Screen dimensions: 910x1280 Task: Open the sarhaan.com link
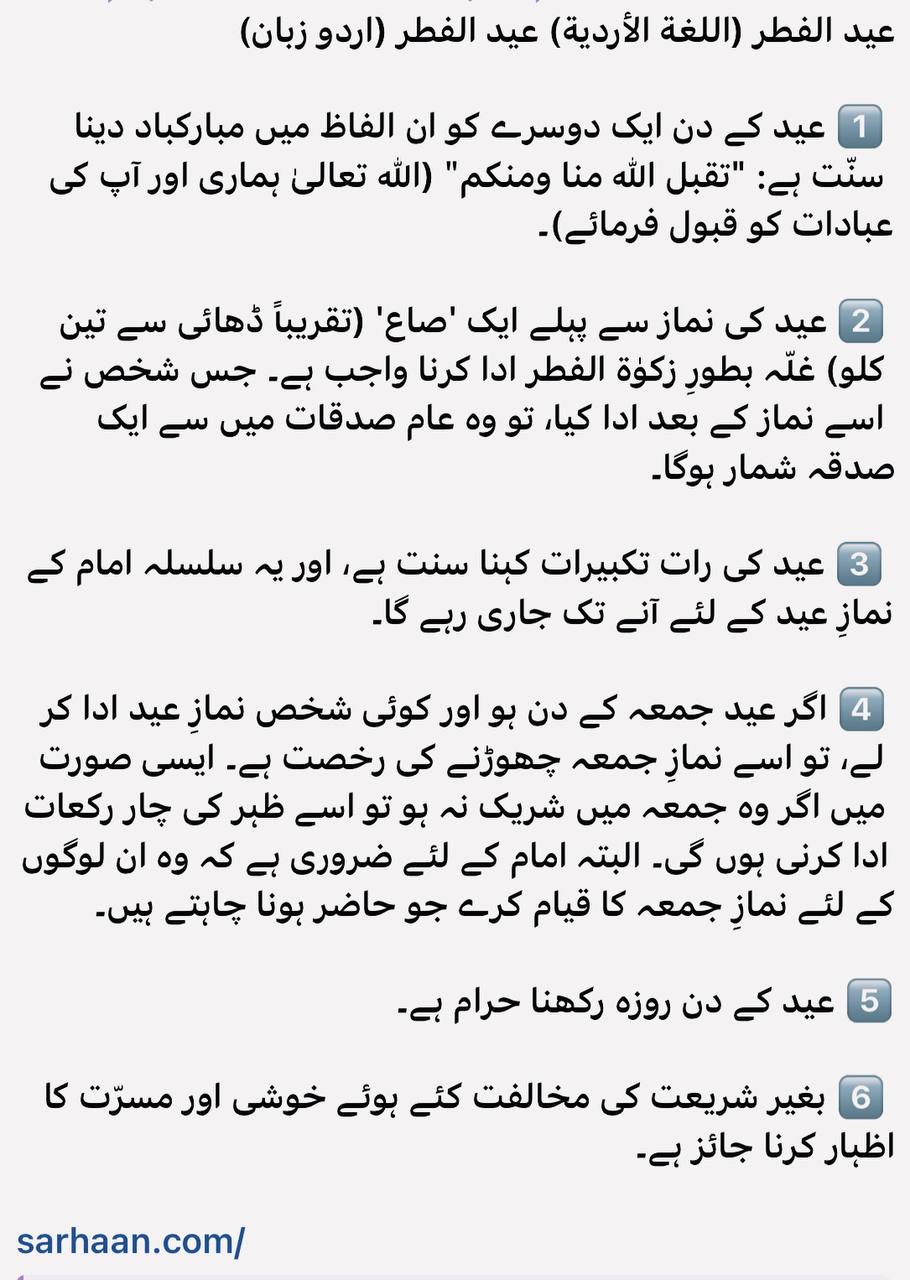130,1241
